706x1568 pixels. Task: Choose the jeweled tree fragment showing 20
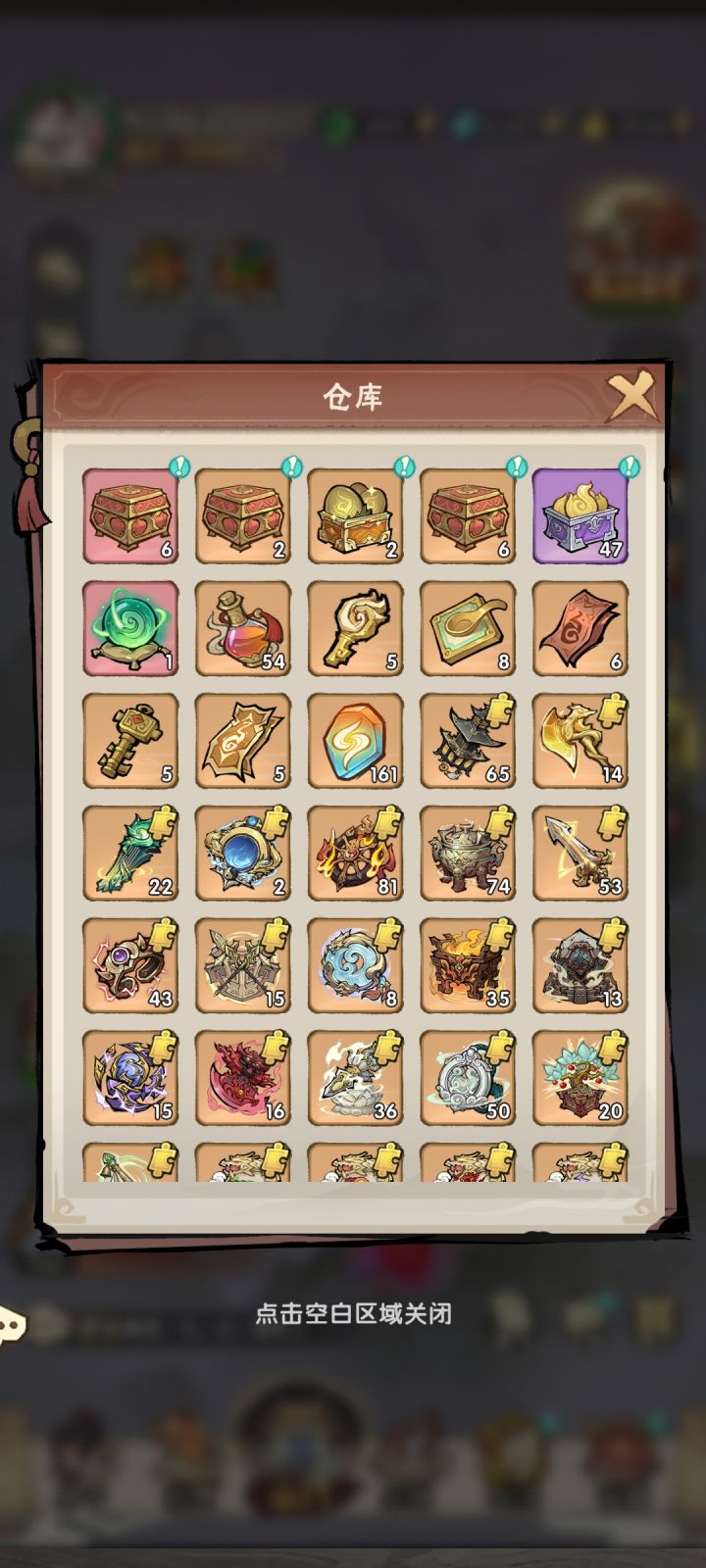pyautogui.click(x=580, y=1077)
